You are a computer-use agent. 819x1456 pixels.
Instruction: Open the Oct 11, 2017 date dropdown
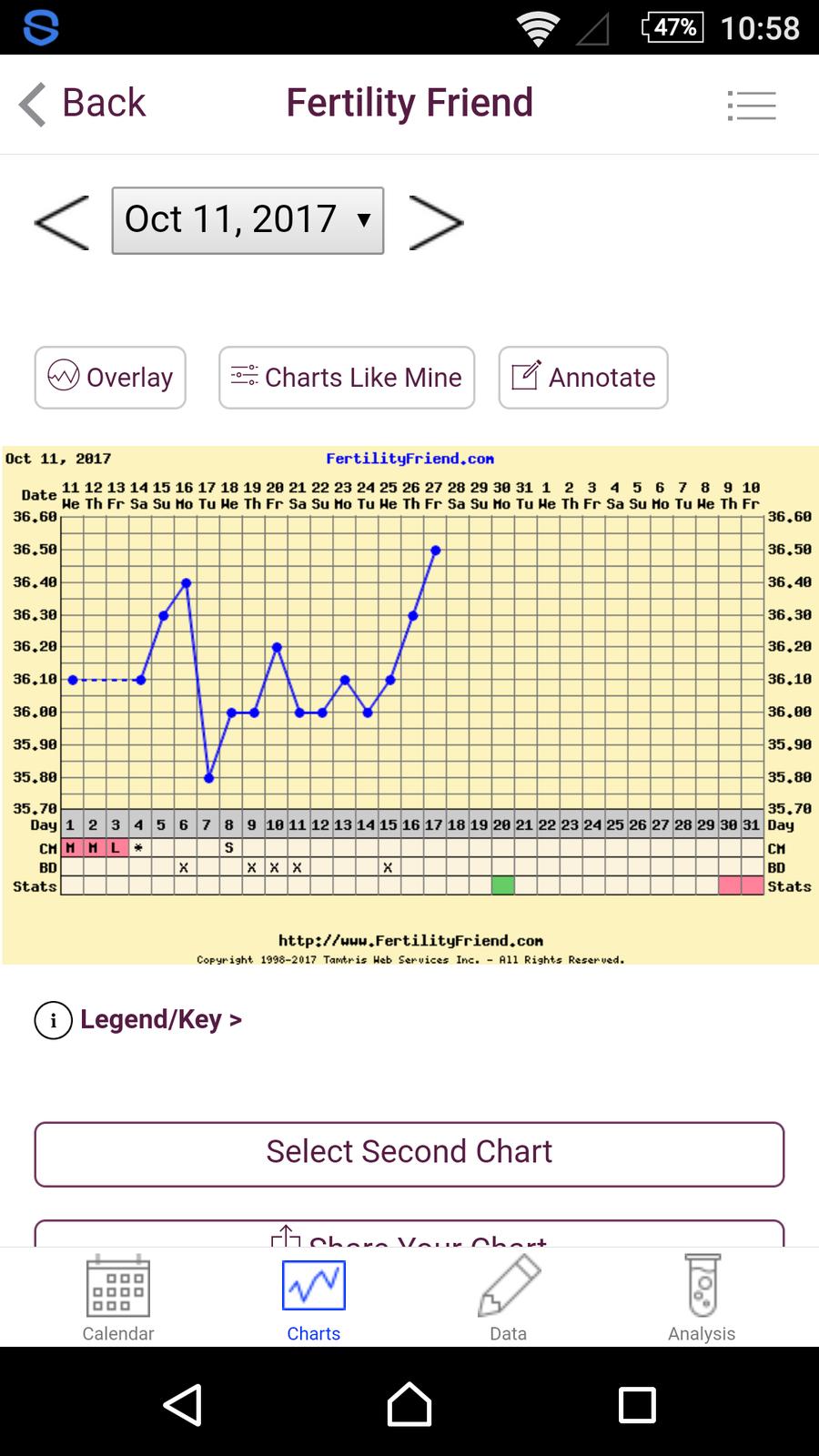(248, 220)
